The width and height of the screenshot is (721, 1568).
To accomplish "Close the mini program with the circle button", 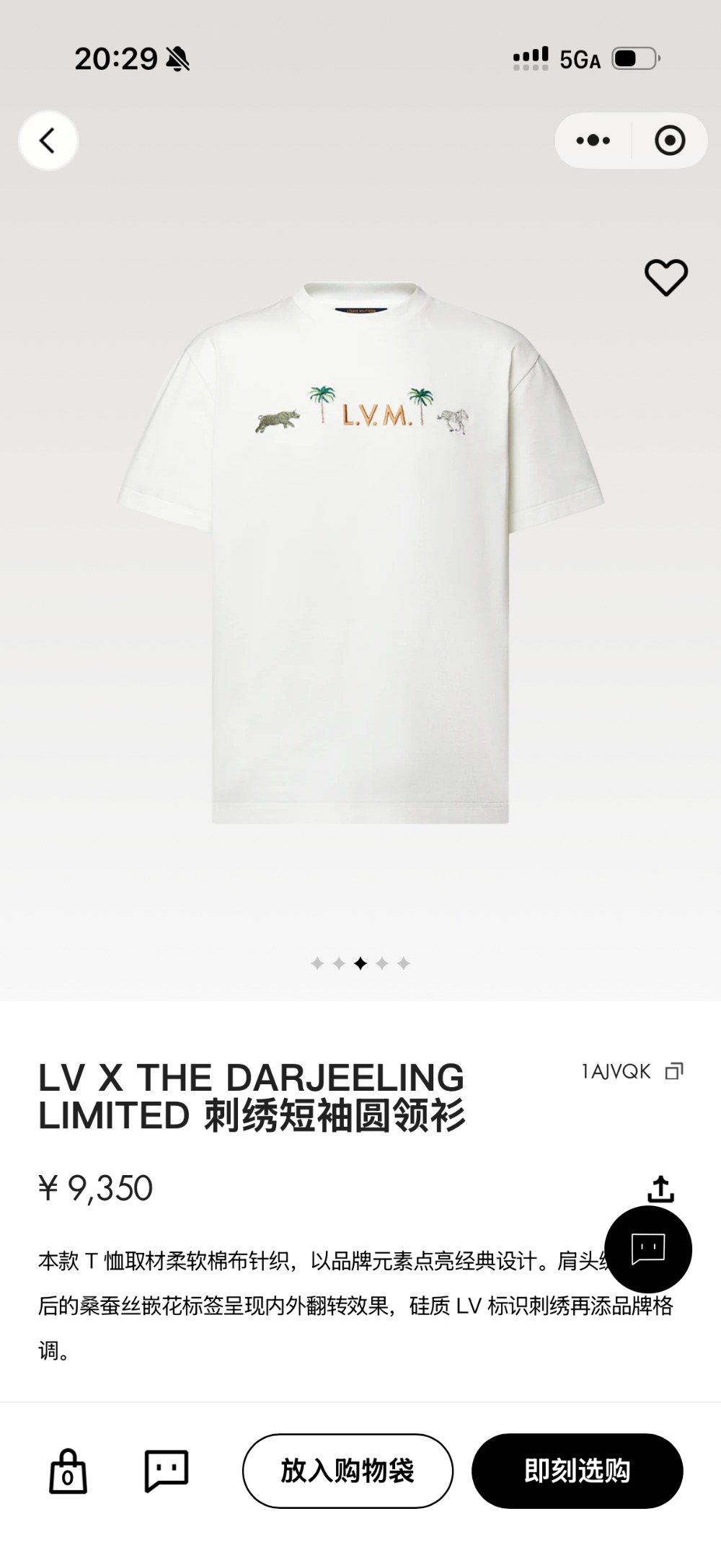I will [670, 141].
